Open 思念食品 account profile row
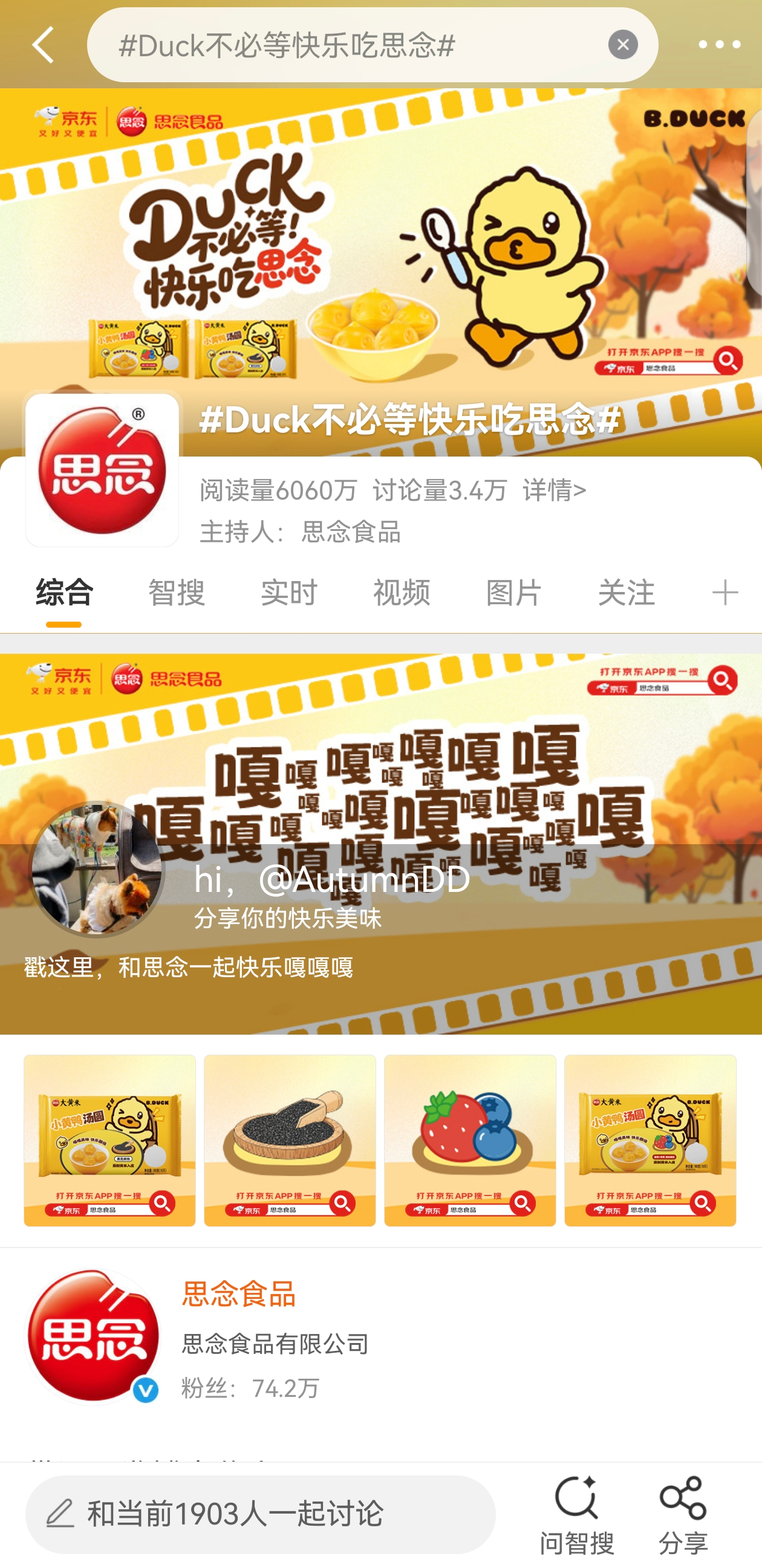The image size is (762, 1568). click(381, 1336)
